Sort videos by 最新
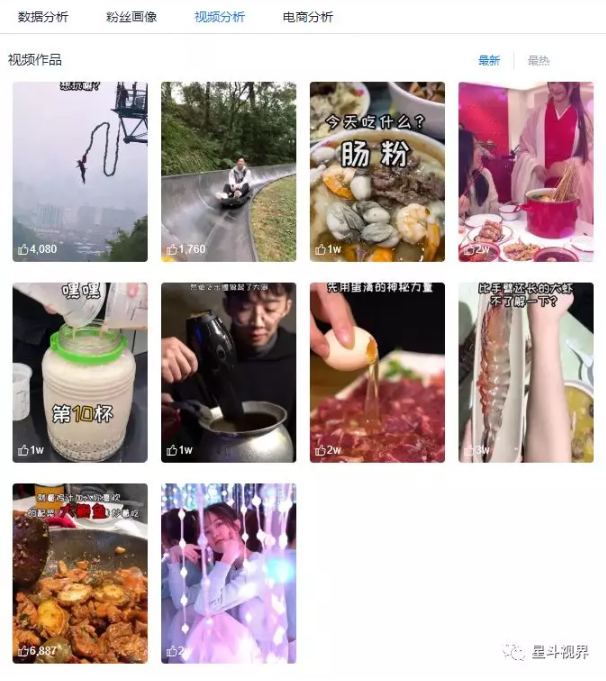 tap(489, 60)
